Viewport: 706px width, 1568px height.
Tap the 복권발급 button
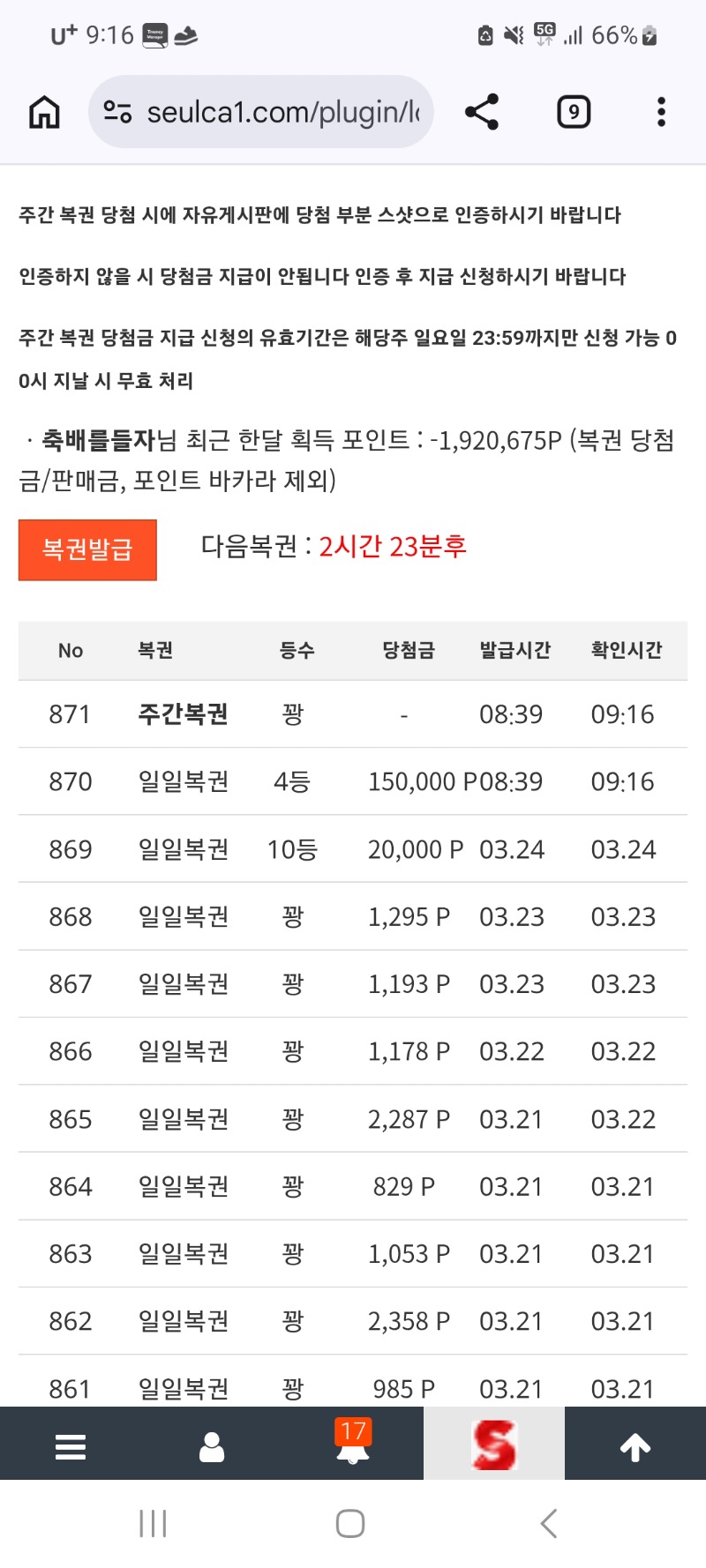click(x=87, y=549)
